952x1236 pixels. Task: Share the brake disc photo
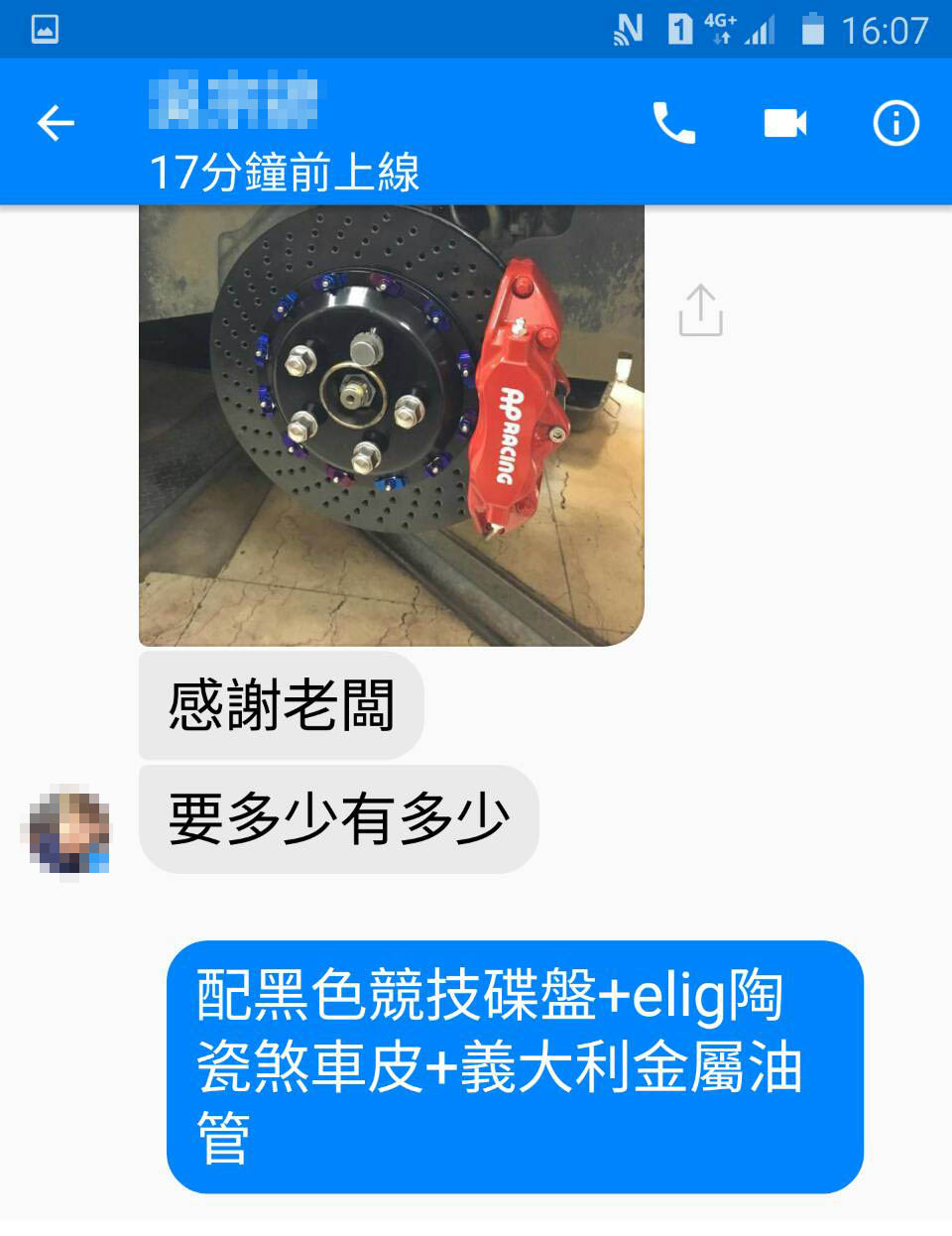(x=700, y=310)
